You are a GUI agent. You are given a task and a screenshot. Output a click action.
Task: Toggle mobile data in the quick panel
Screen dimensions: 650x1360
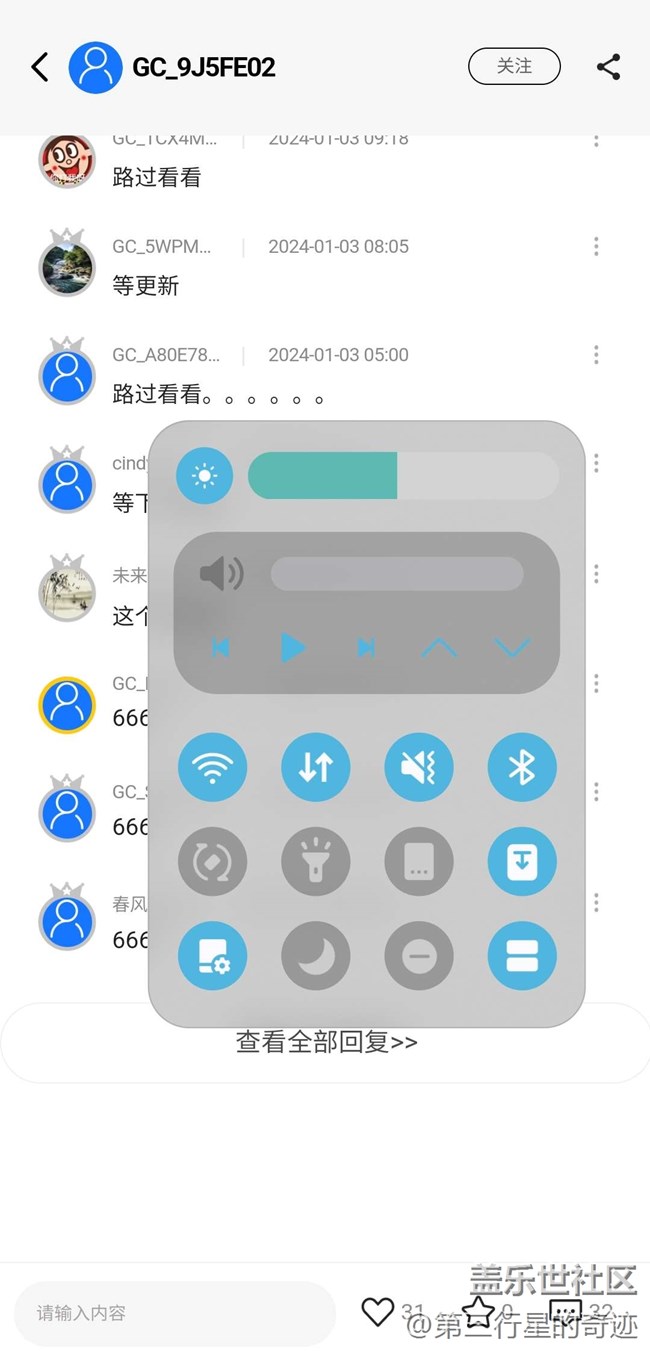tap(316, 767)
